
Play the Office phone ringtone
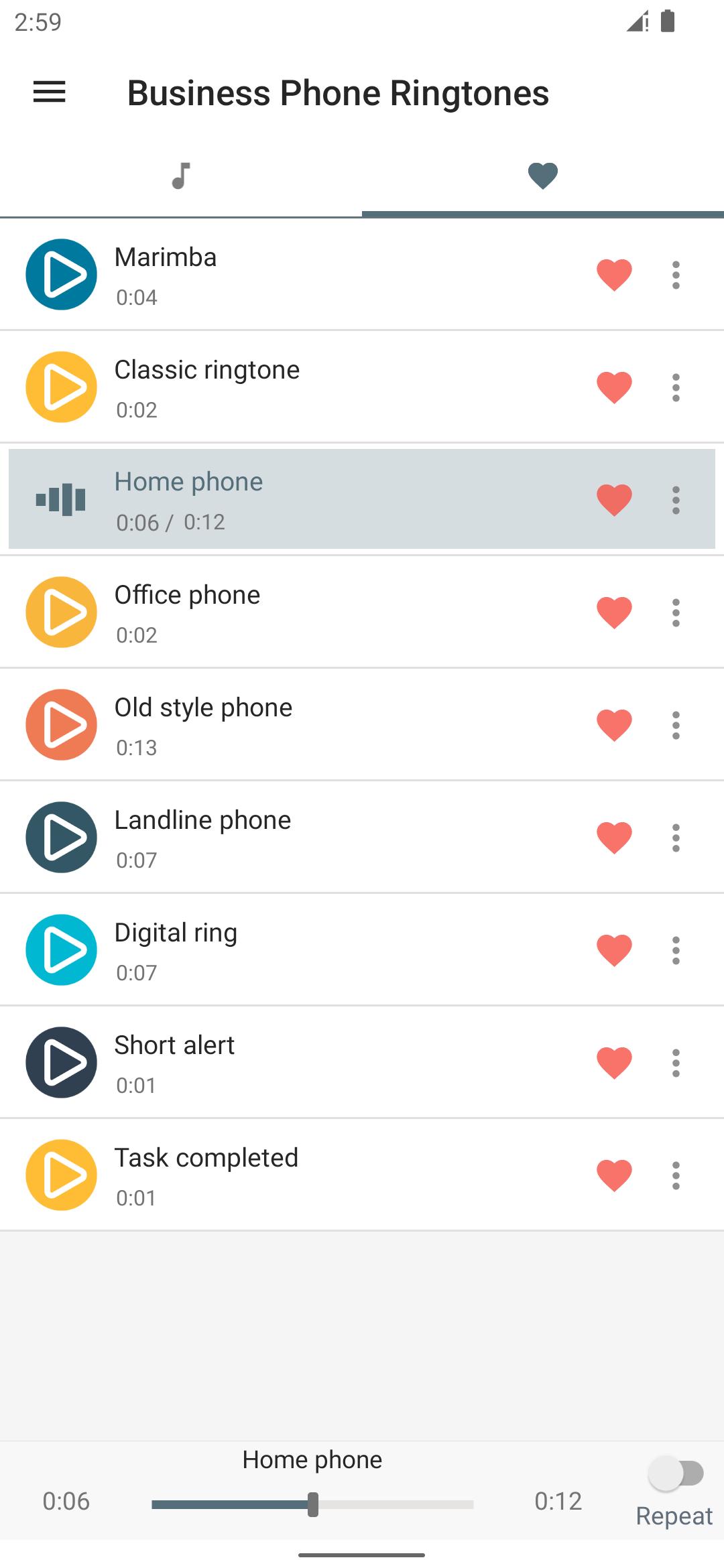click(x=61, y=612)
